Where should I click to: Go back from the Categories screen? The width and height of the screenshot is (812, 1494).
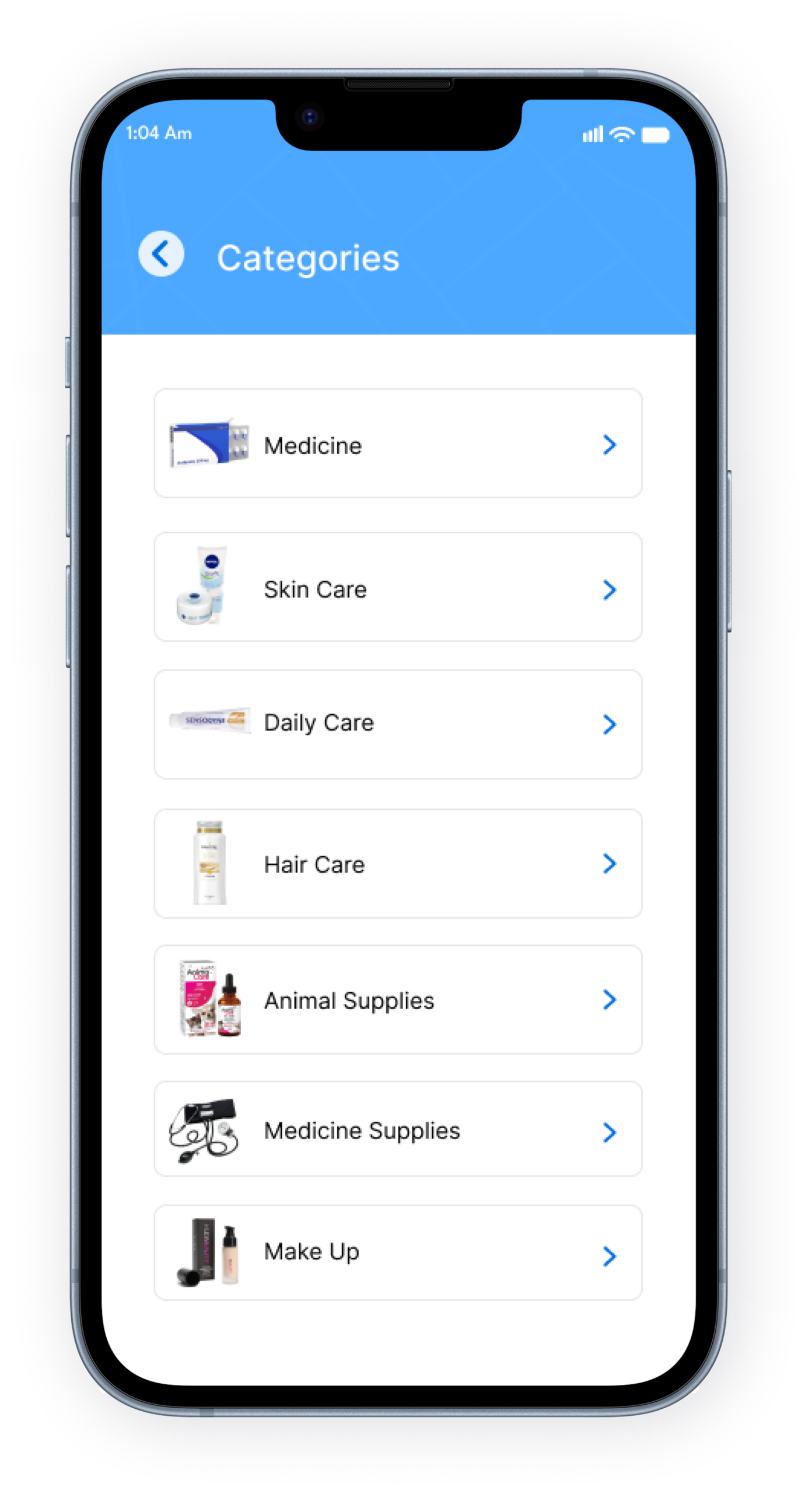tap(161, 254)
